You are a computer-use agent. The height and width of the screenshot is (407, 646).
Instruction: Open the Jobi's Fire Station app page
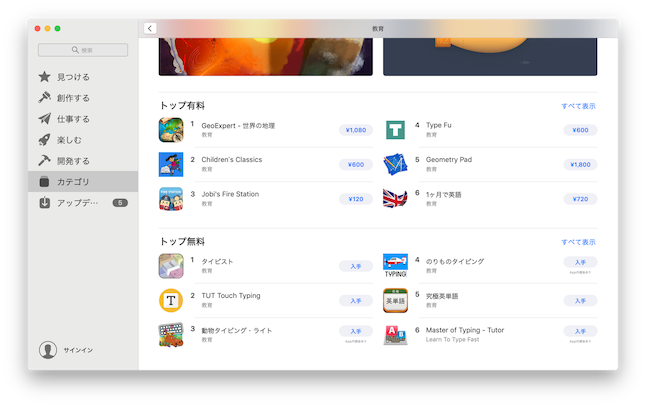pos(231,193)
